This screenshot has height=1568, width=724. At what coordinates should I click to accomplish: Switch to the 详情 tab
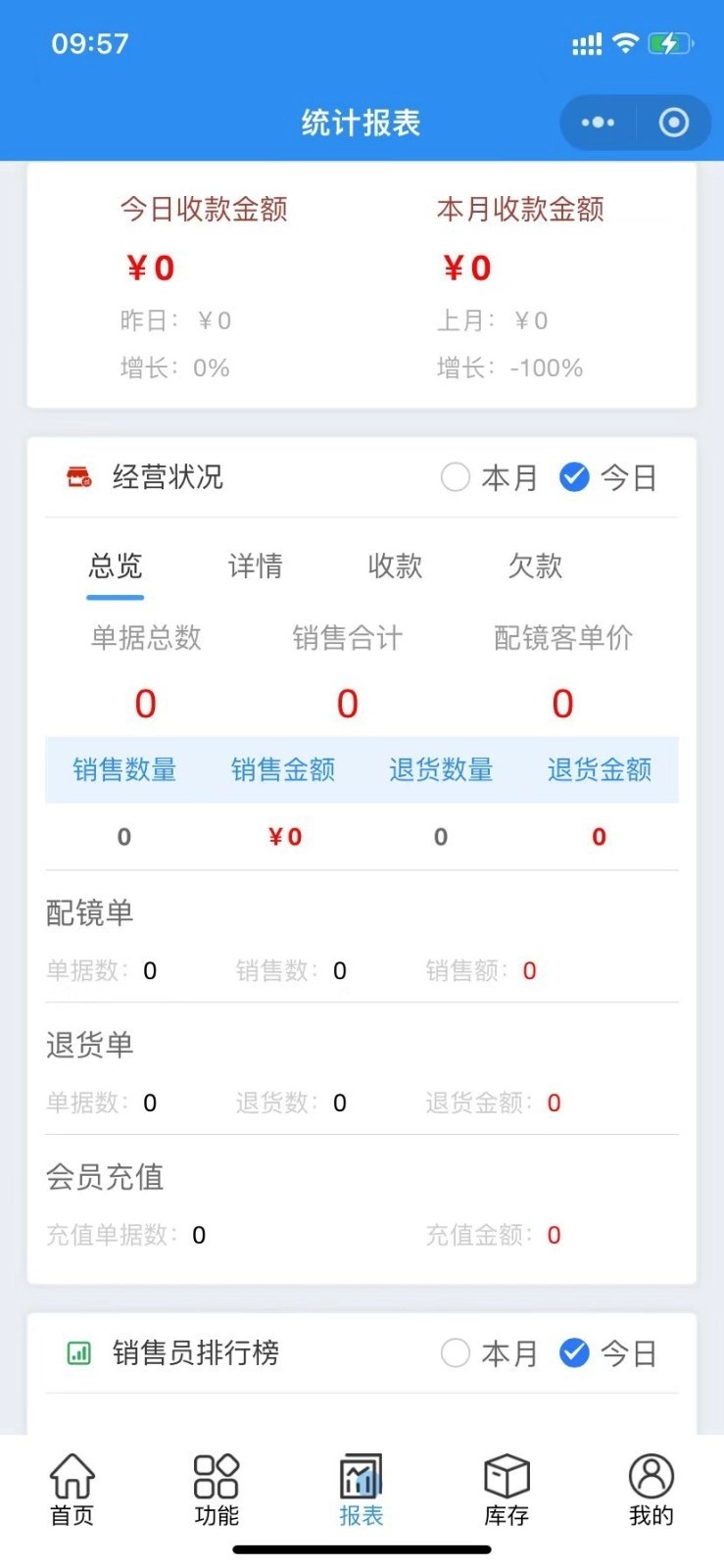coord(255,565)
